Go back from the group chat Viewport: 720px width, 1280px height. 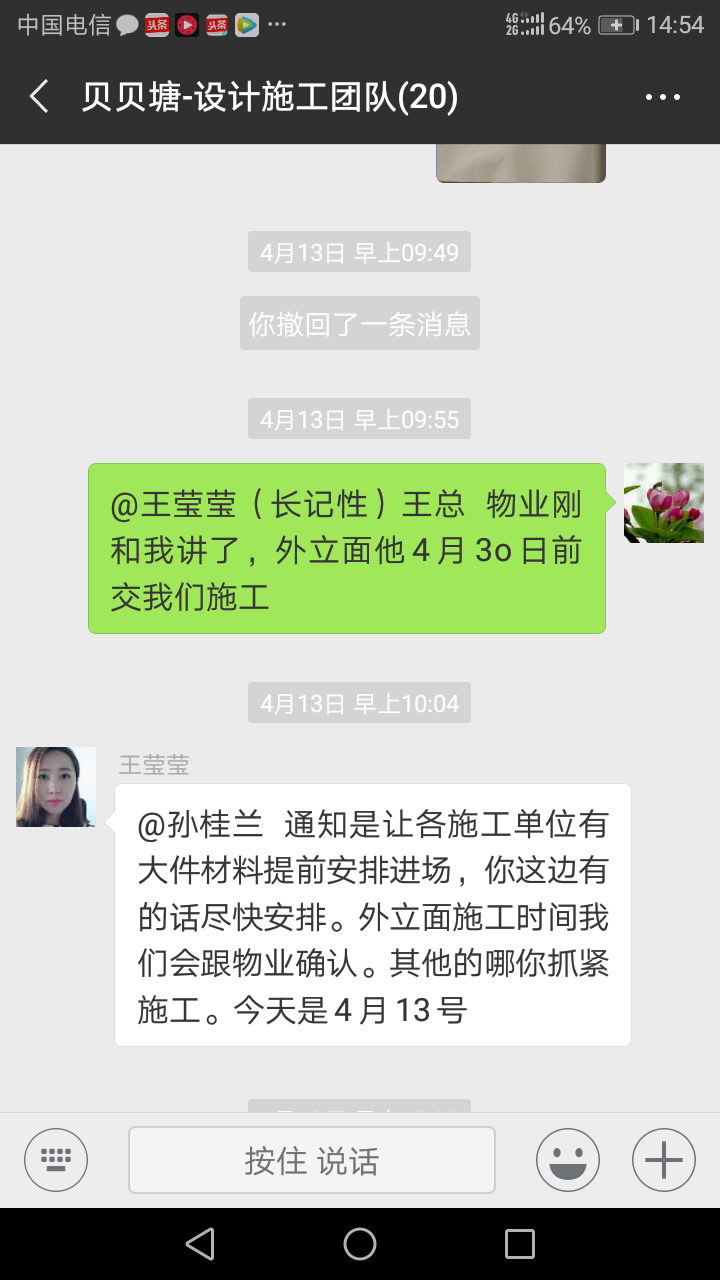coord(40,97)
